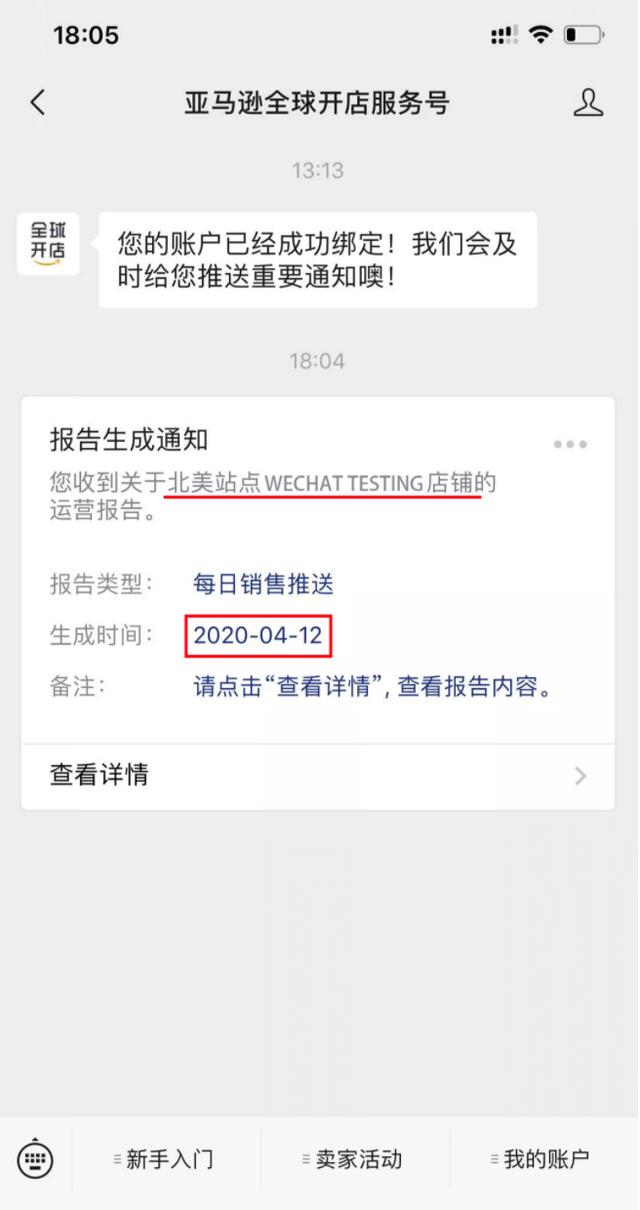Open the 卖家活动 menu
Screen dimensions: 640x1210
click(354, 1160)
